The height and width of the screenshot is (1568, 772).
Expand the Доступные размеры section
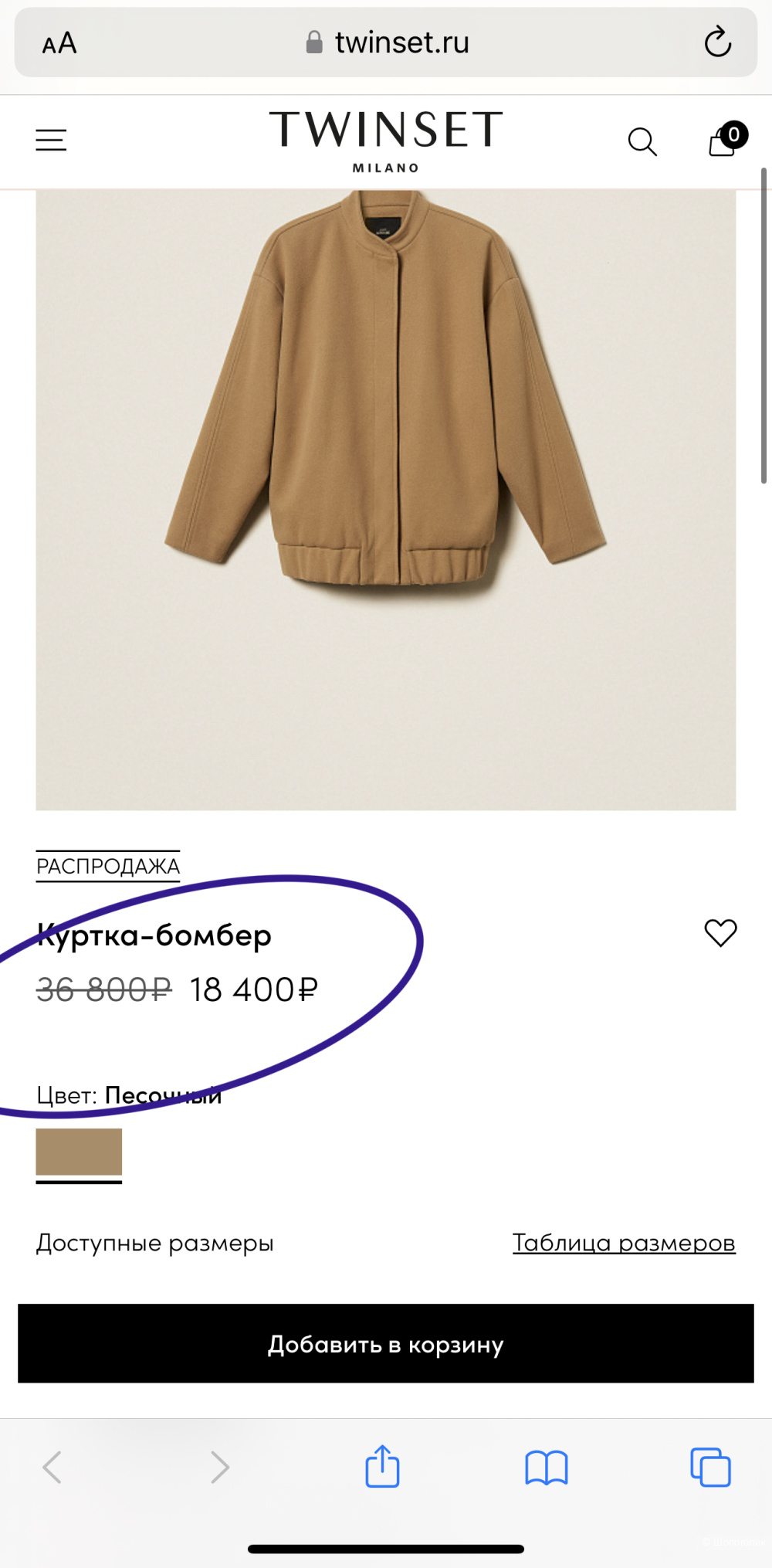[x=156, y=1243]
